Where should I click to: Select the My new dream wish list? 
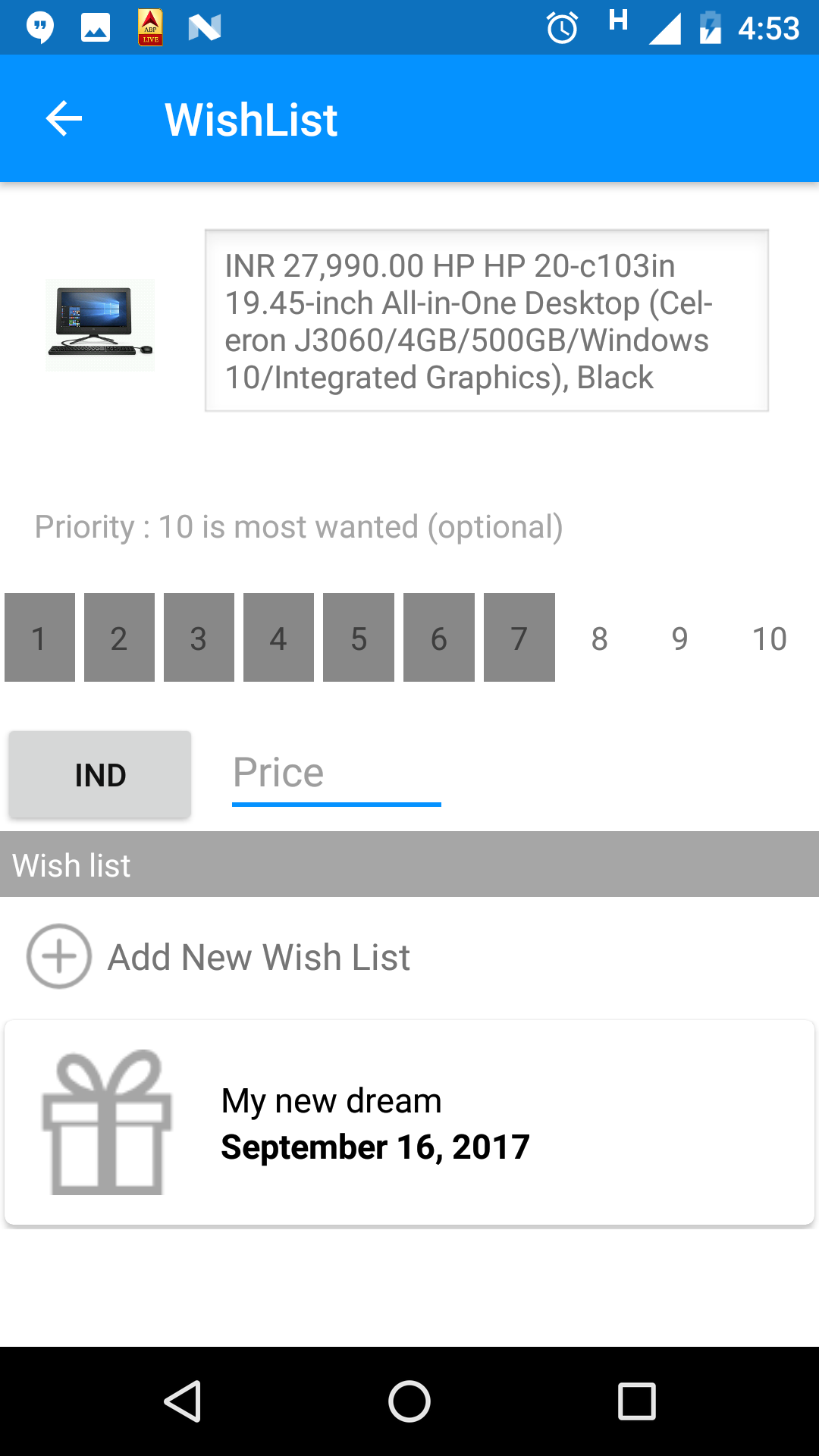coord(409,1122)
